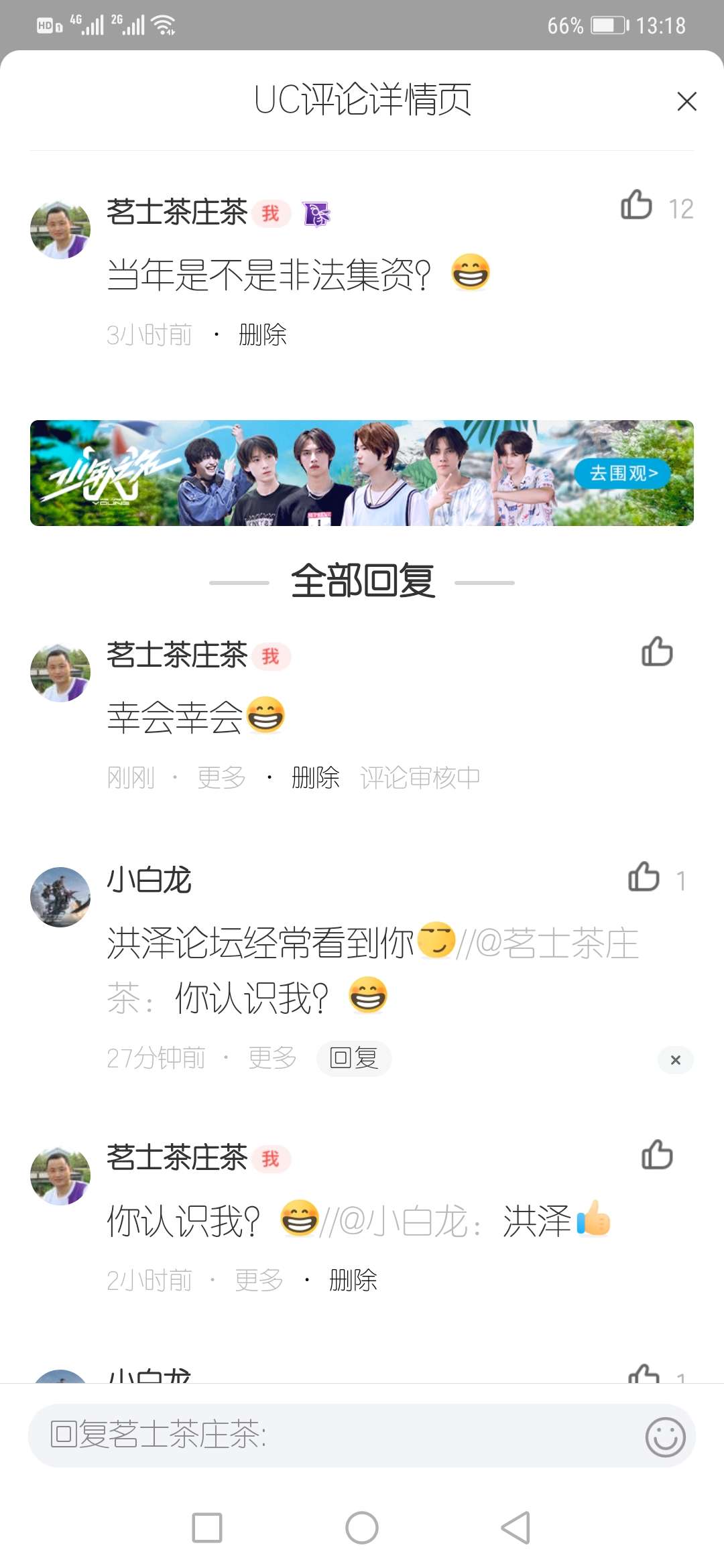Like the reply 幸会幸会
The height and width of the screenshot is (1568, 724).
tap(657, 651)
